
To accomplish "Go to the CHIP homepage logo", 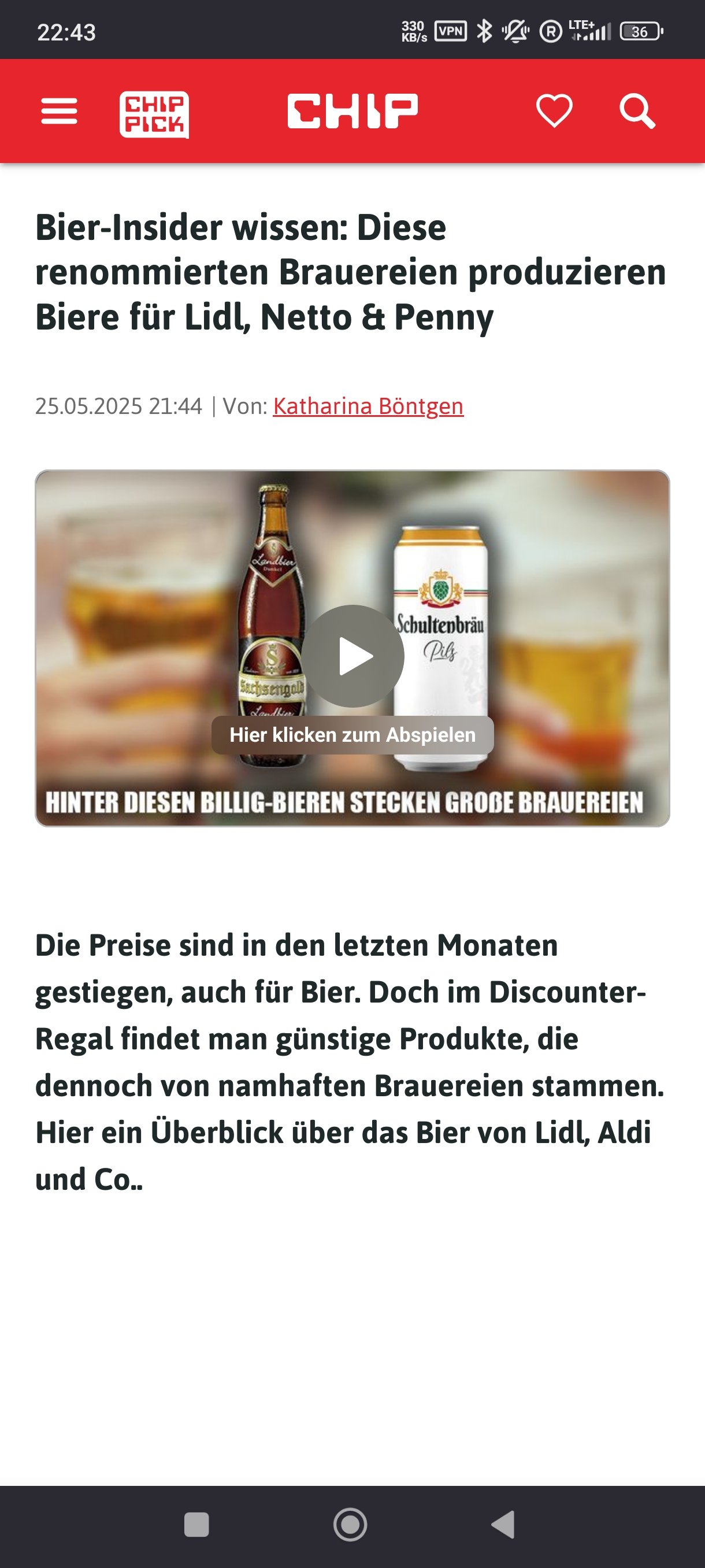I will [x=352, y=112].
